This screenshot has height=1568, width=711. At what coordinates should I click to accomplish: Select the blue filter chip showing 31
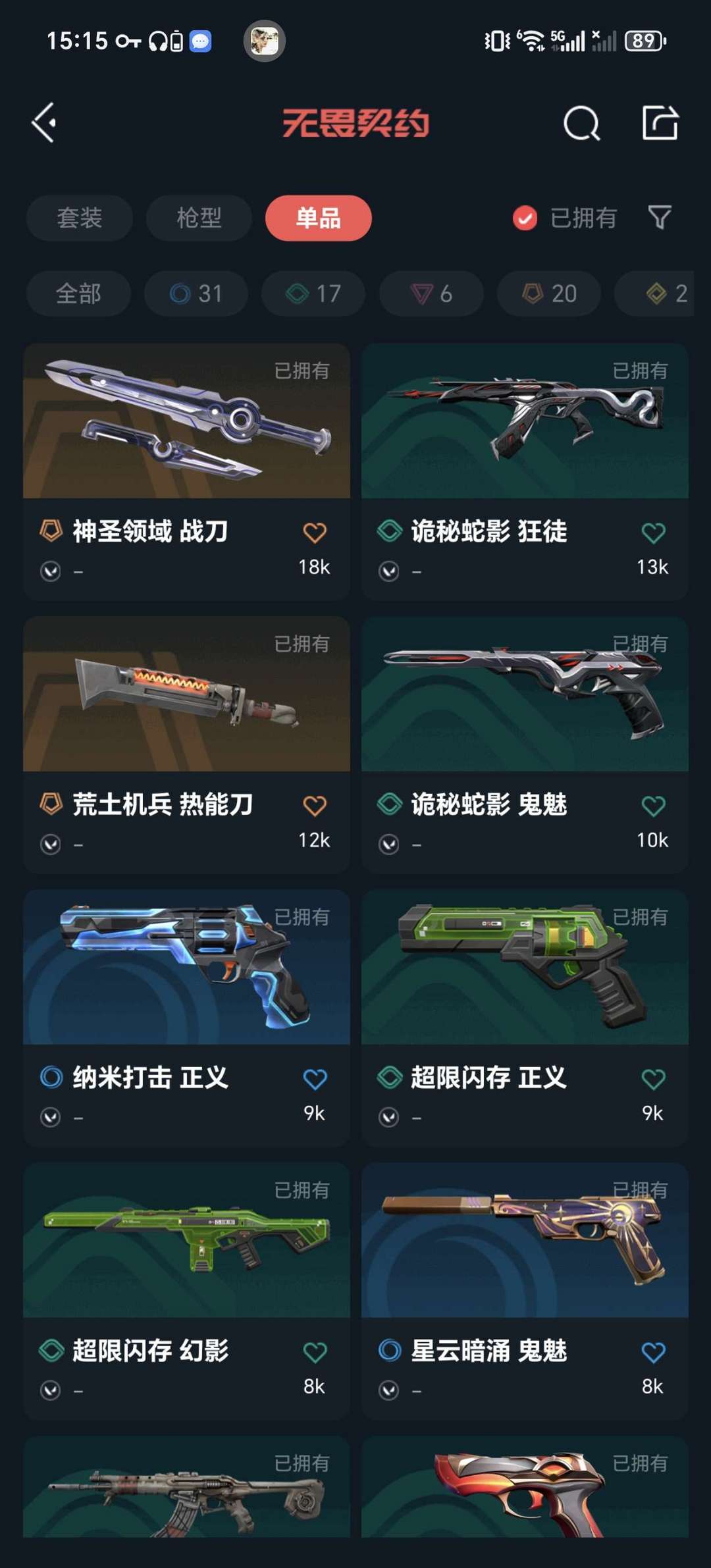[196, 294]
